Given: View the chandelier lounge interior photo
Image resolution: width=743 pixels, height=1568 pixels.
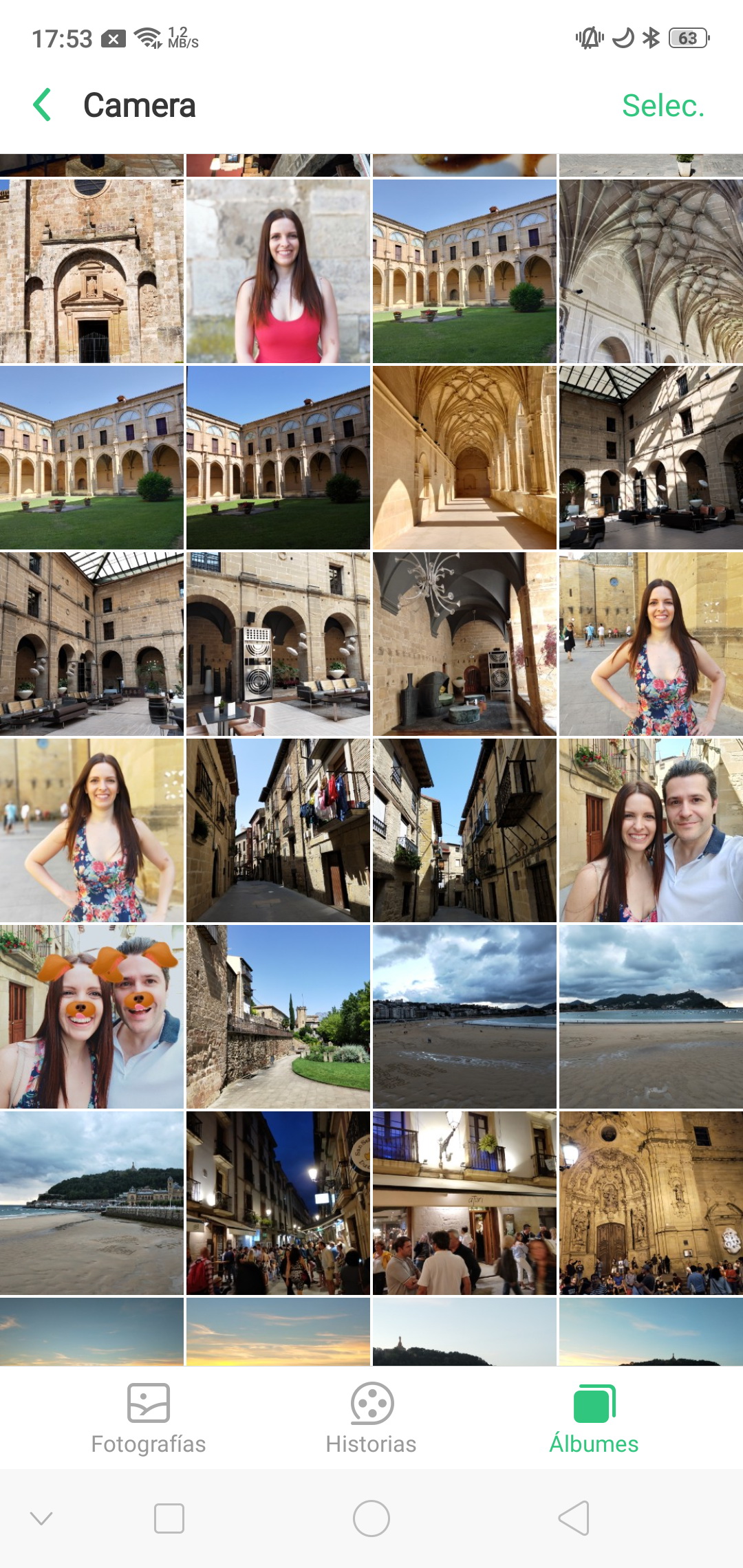Looking at the screenshot, I should point(464,644).
